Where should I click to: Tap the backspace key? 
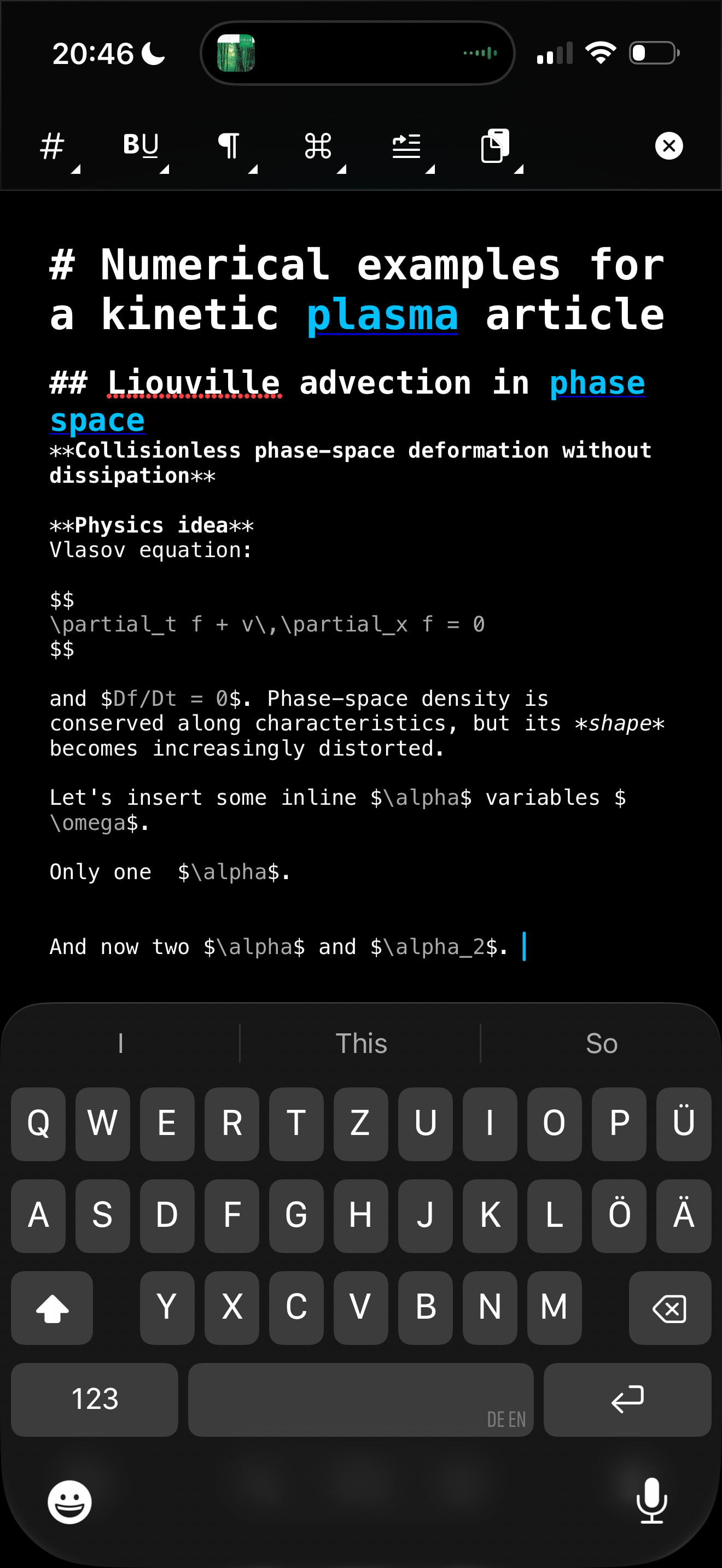[669, 1307]
